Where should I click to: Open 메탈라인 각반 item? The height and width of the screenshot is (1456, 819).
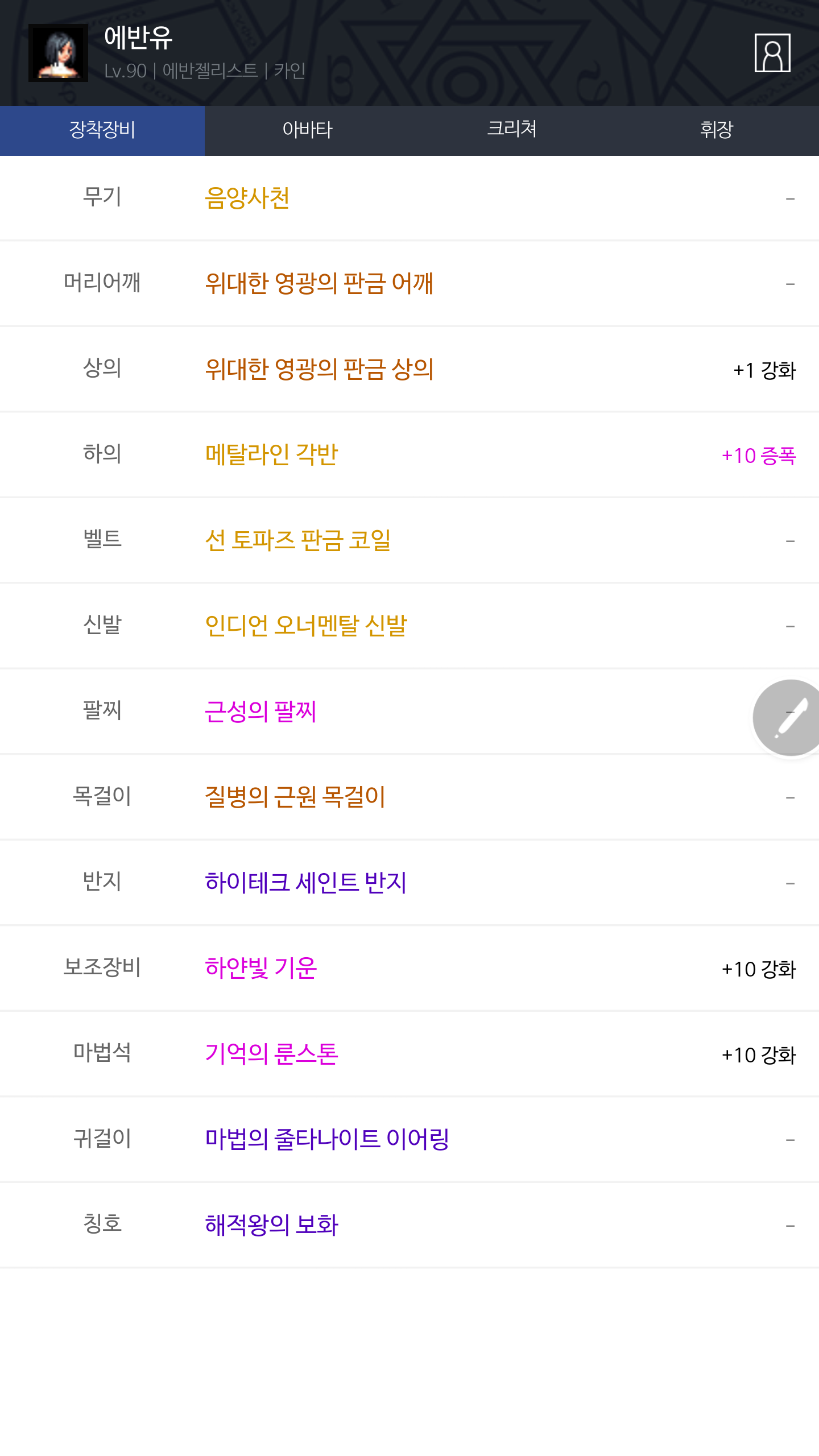(x=271, y=454)
